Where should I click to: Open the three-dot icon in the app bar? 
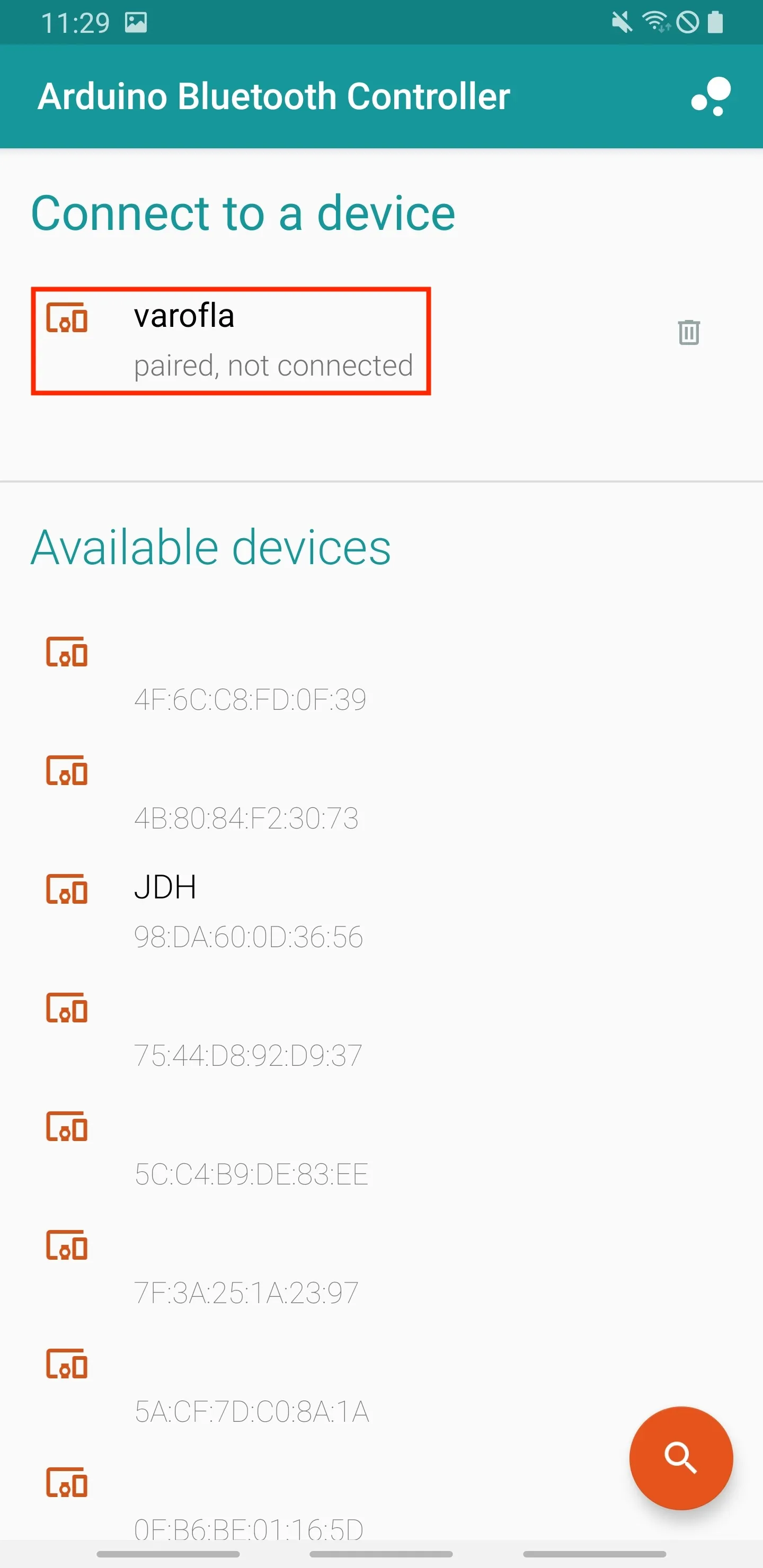pyautogui.click(x=710, y=96)
